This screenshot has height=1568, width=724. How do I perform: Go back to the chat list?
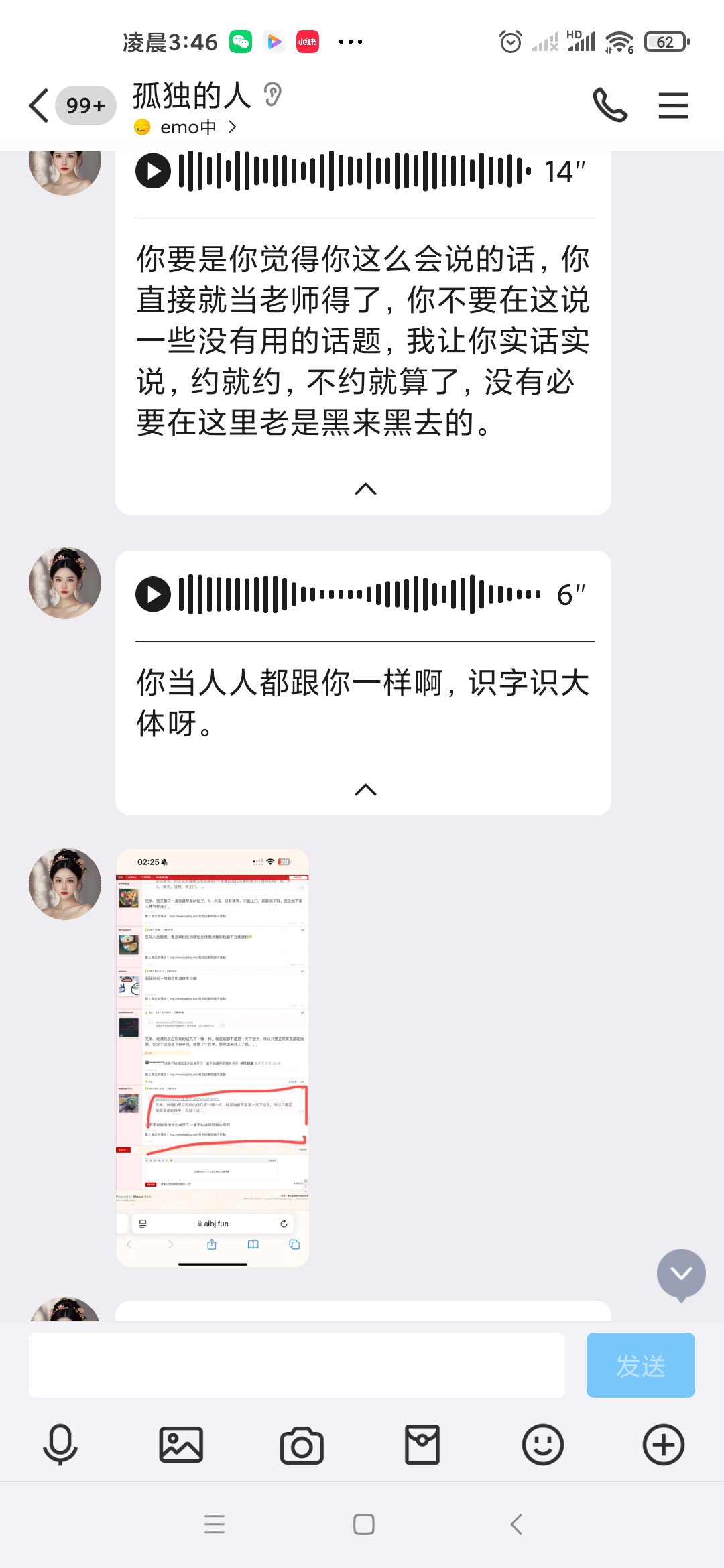click(x=40, y=106)
